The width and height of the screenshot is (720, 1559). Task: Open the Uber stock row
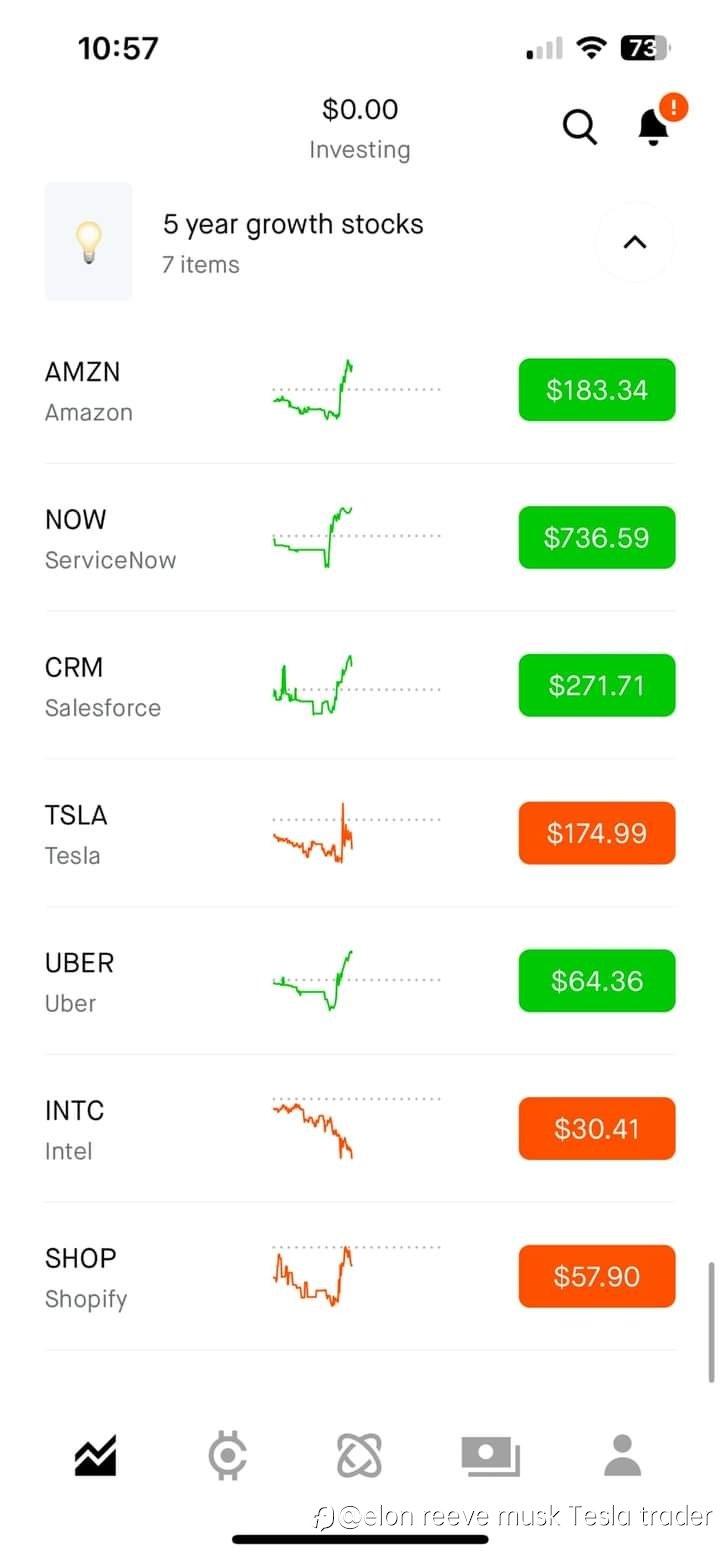[x=360, y=981]
